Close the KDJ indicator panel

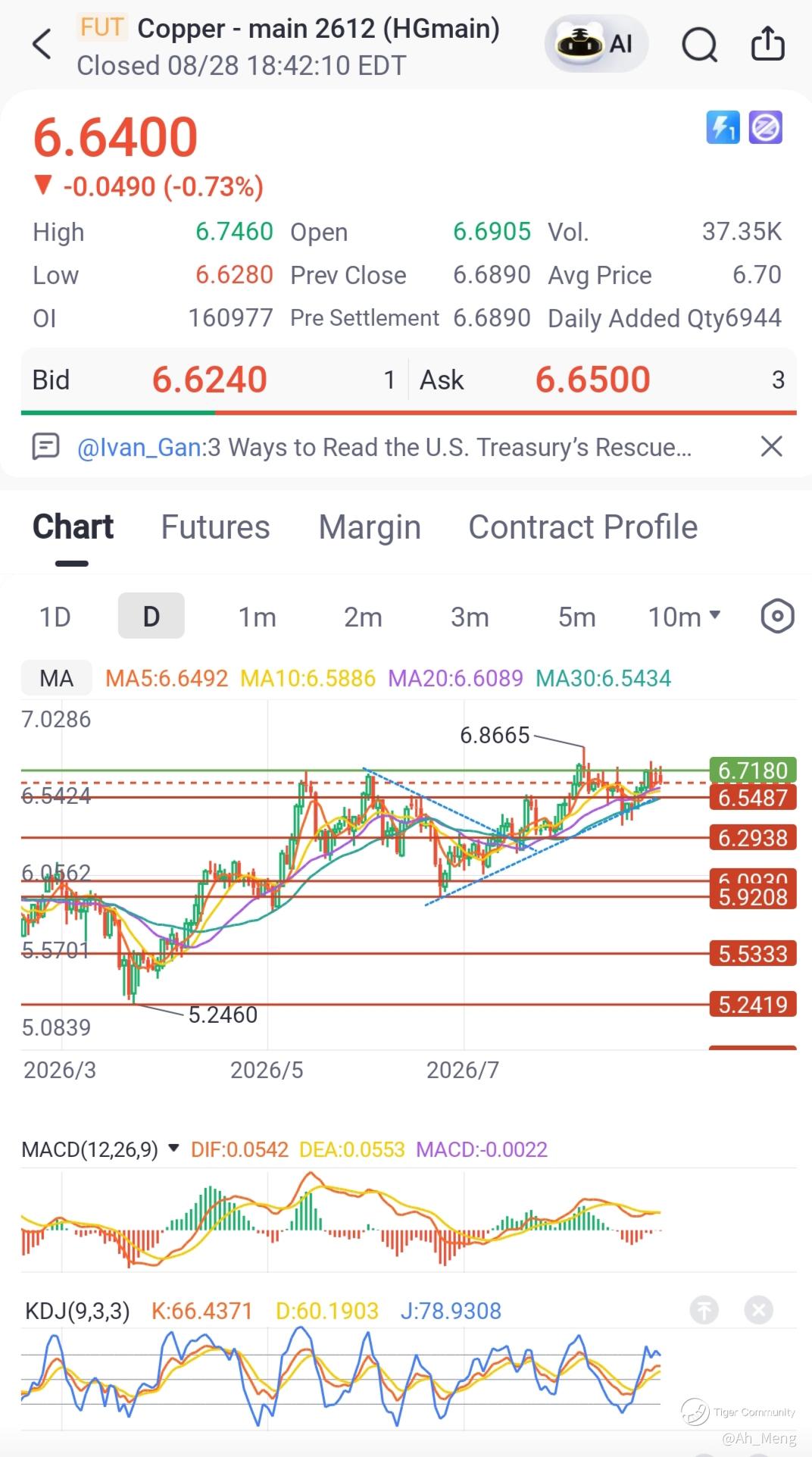coord(758,1310)
